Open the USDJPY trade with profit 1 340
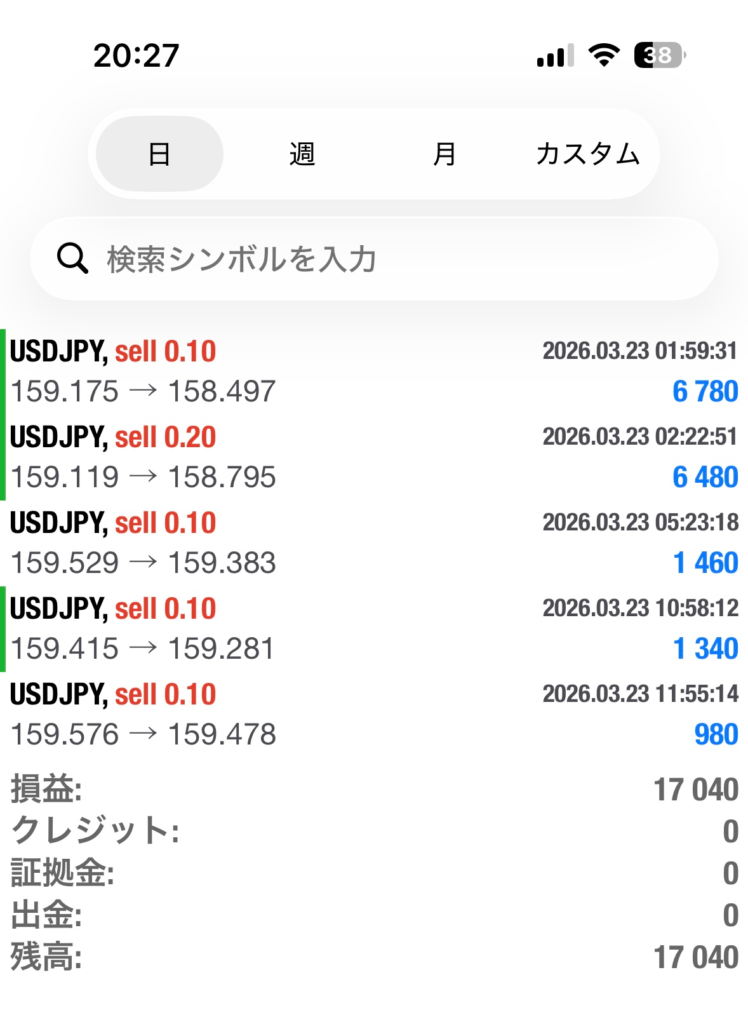The height and width of the screenshot is (1024, 748). (374, 629)
